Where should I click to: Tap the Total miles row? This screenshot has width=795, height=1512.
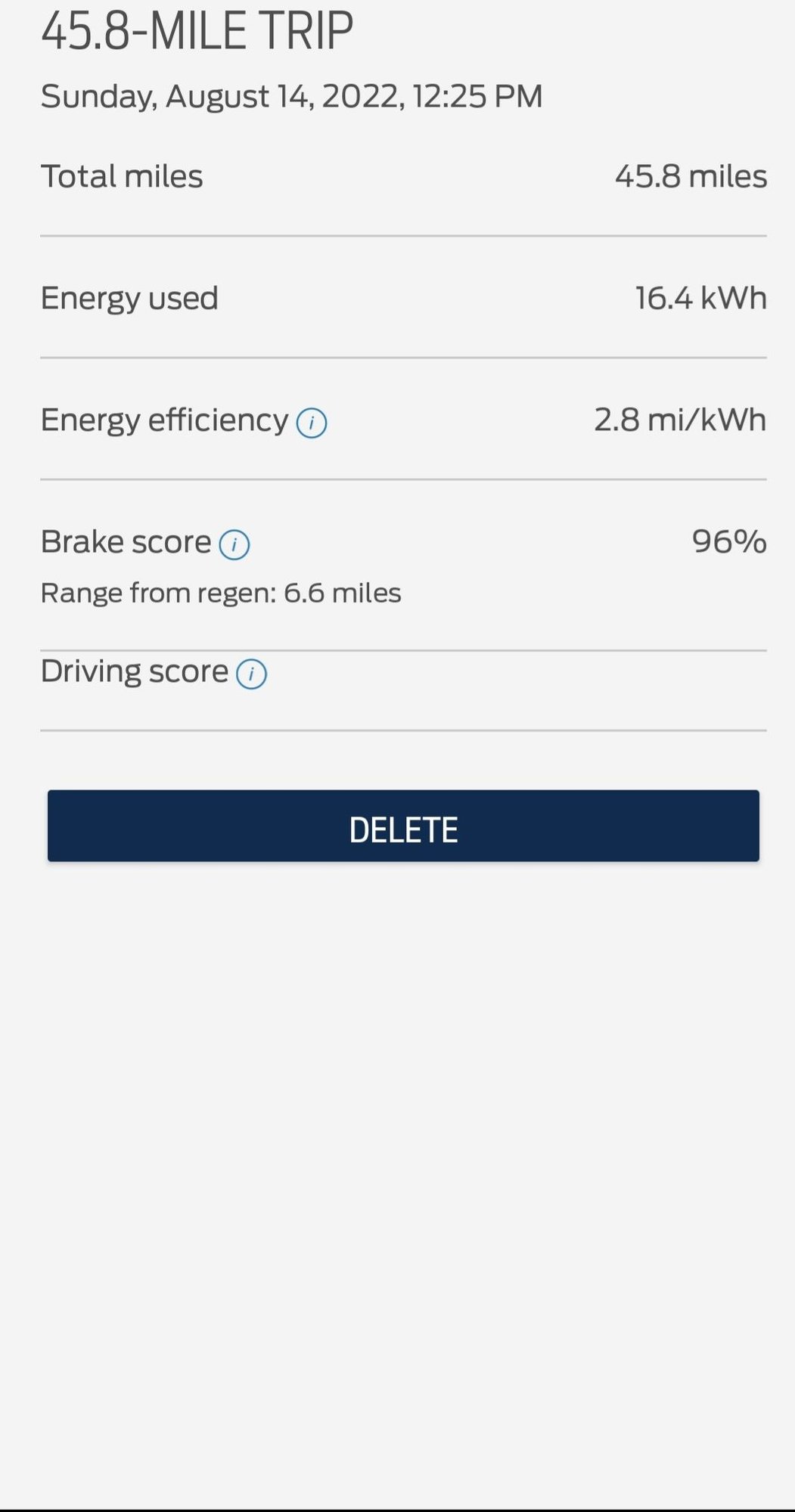pyautogui.click(x=123, y=176)
